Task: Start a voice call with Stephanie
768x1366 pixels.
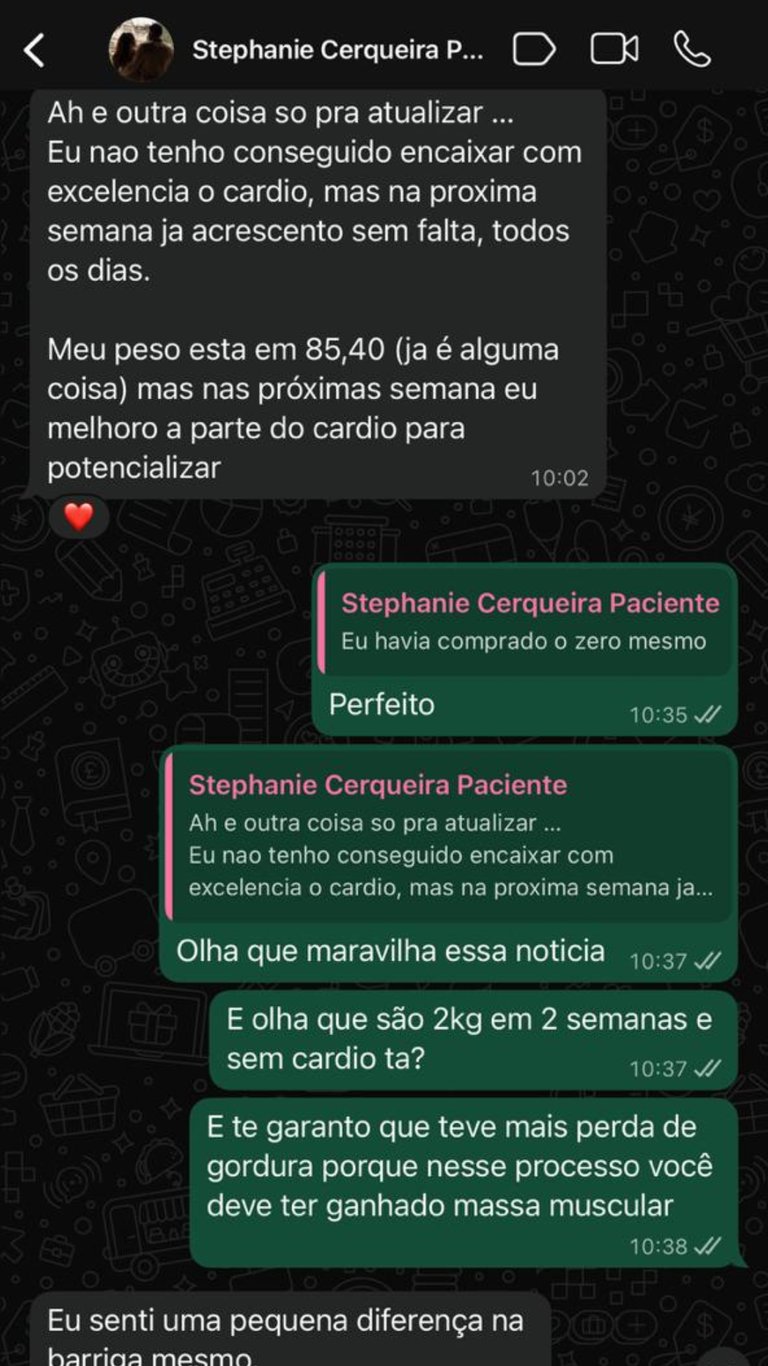Action: point(692,50)
